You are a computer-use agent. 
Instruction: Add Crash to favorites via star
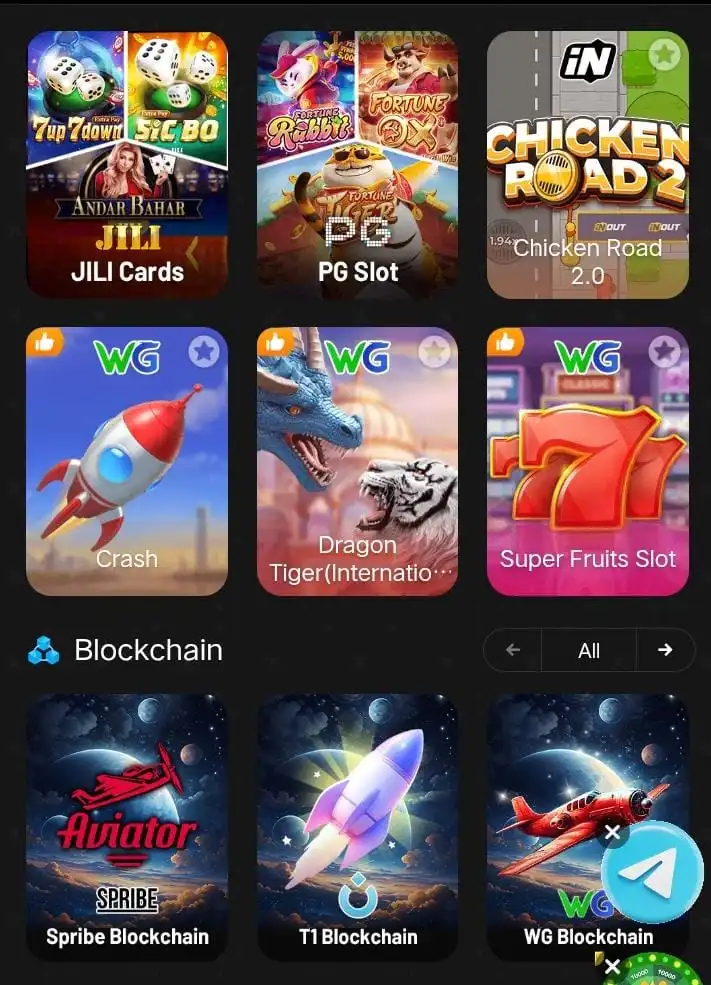(204, 351)
